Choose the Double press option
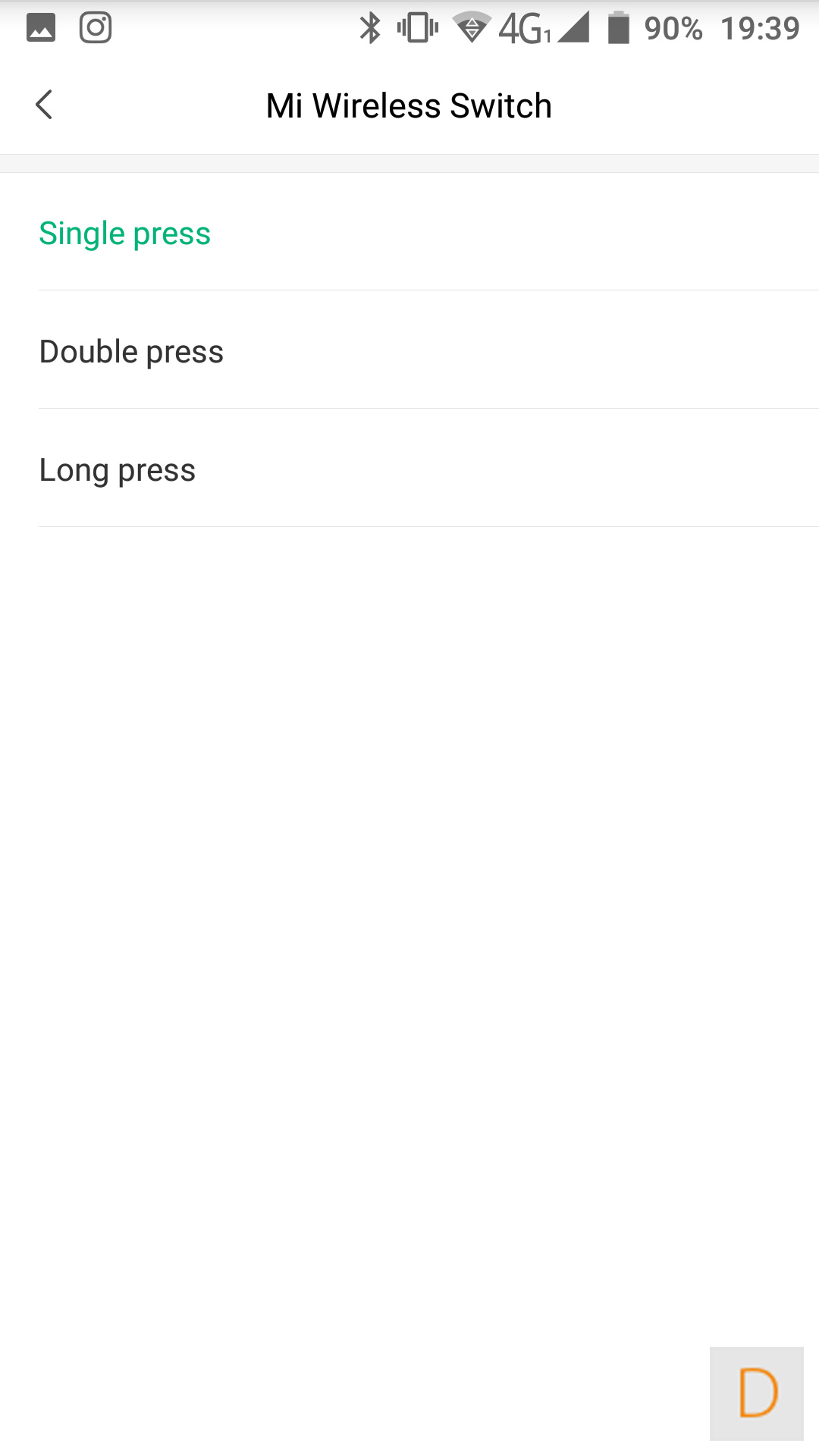Viewport: 819px width, 1456px height. (409, 350)
